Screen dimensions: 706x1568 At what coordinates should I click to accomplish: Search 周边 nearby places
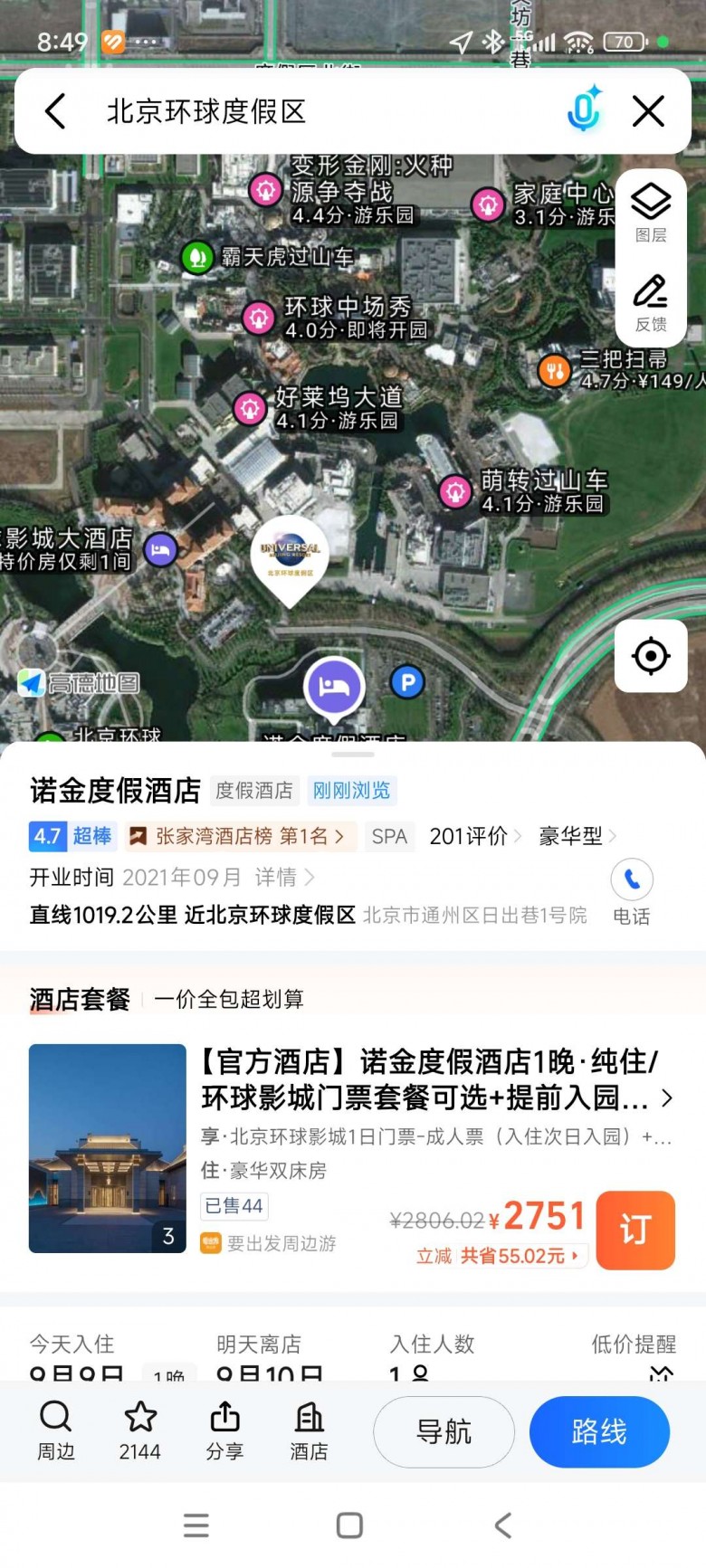tap(55, 1430)
